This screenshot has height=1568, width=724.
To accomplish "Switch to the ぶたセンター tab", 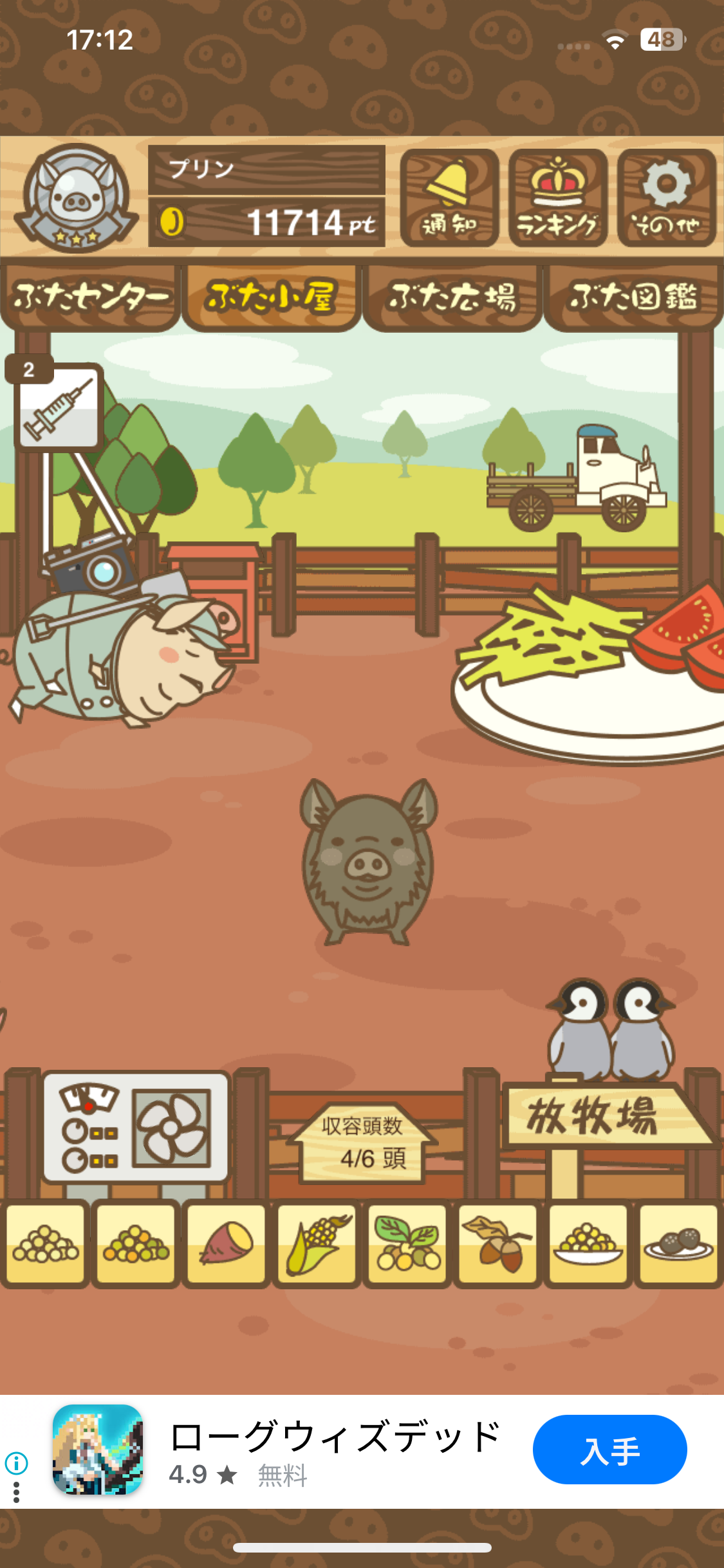I will [91, 297].
